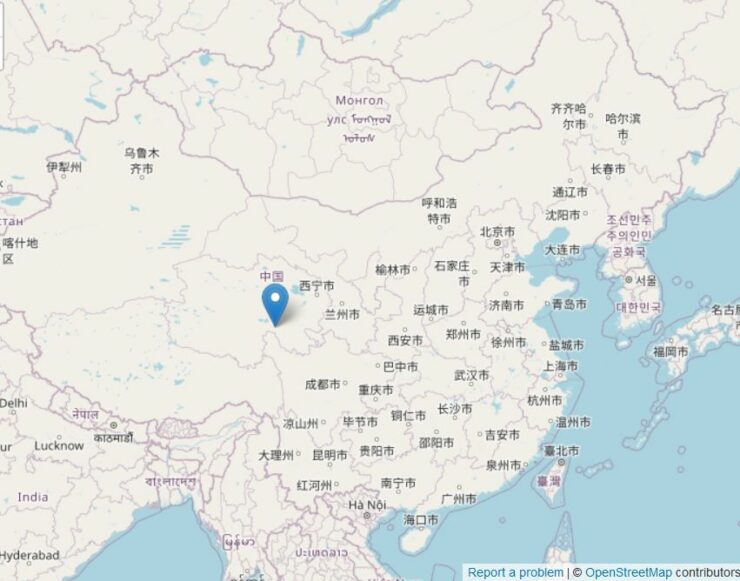The image size is (740, 581).
Task: Tap the blue location marker pin
Action: [x=274, y=303]
